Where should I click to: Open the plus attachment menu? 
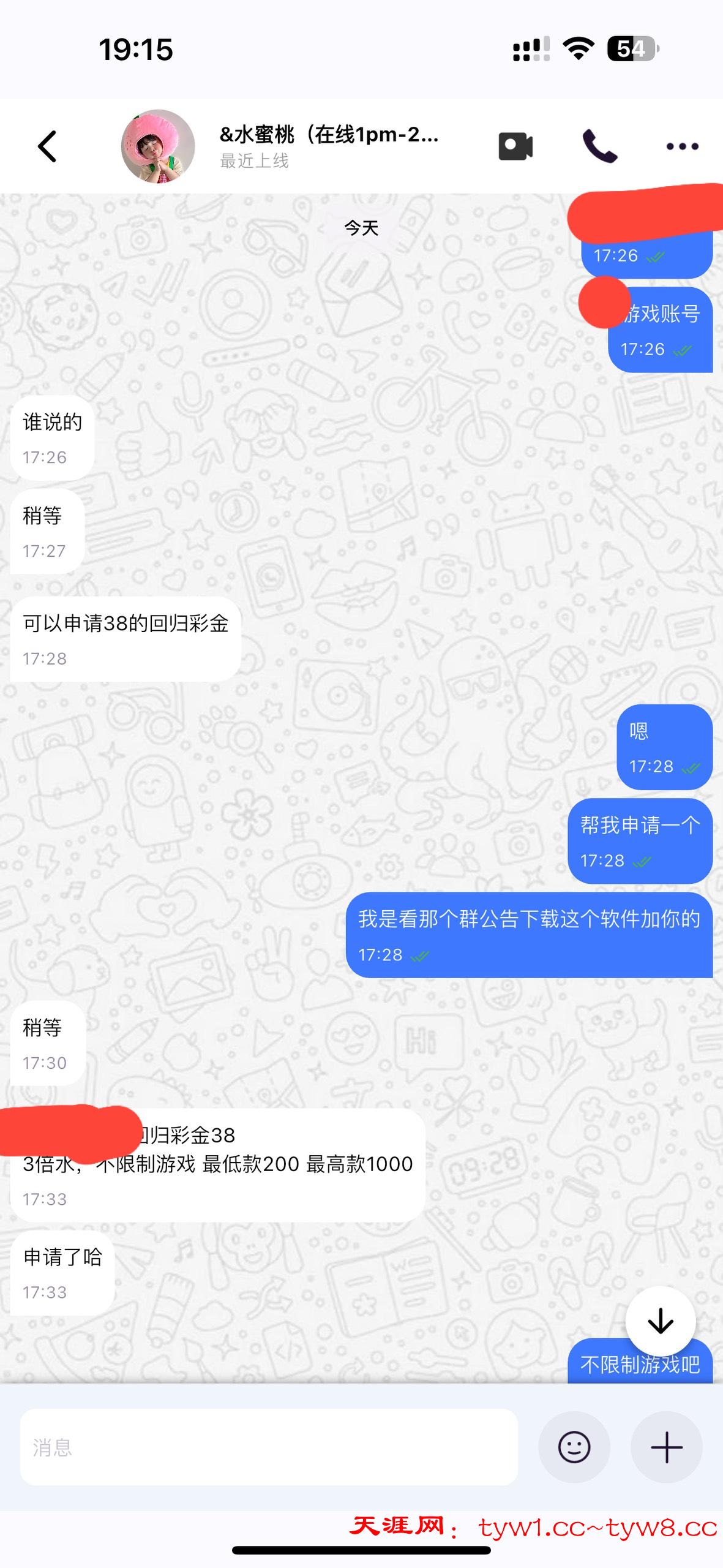(x=666, y=1447)
